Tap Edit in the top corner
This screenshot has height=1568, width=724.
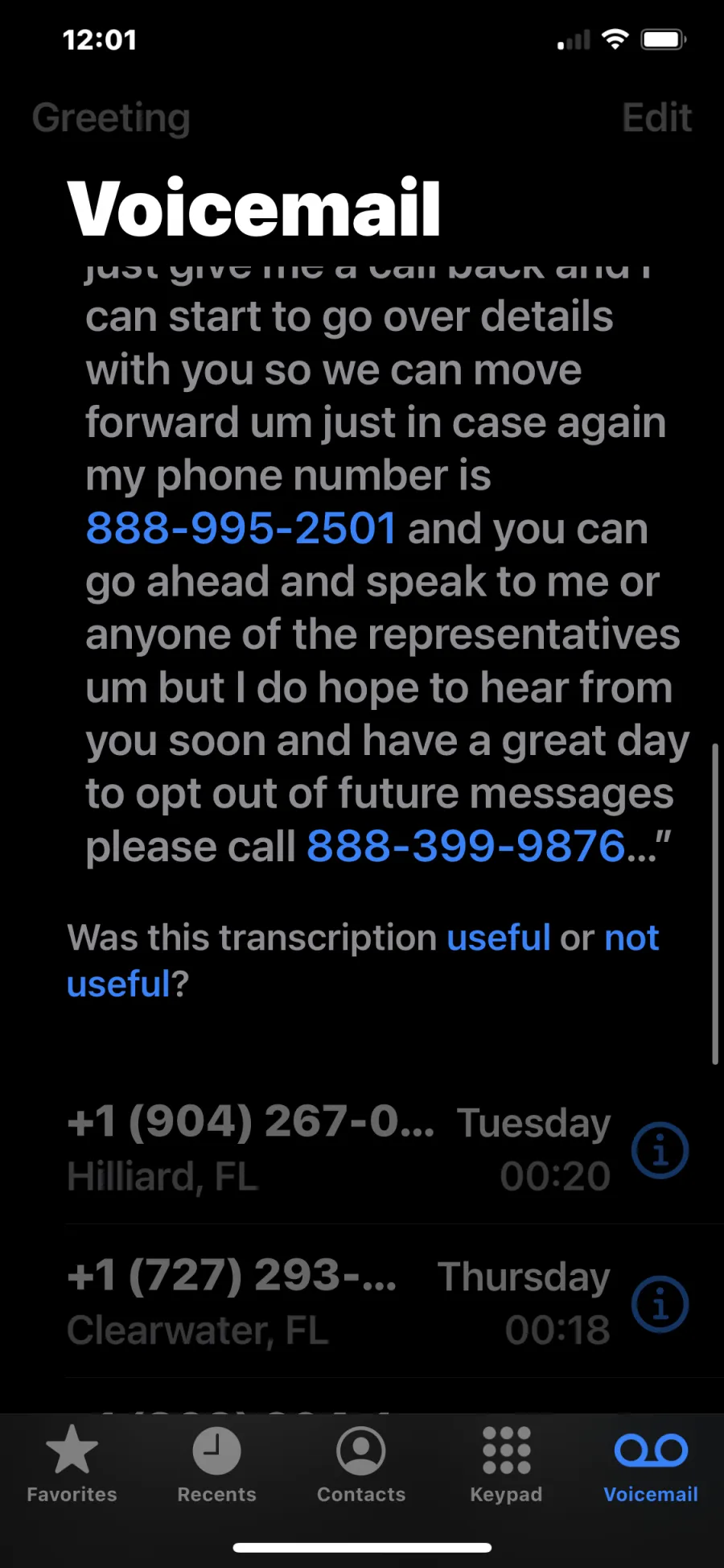click(656, 118)
